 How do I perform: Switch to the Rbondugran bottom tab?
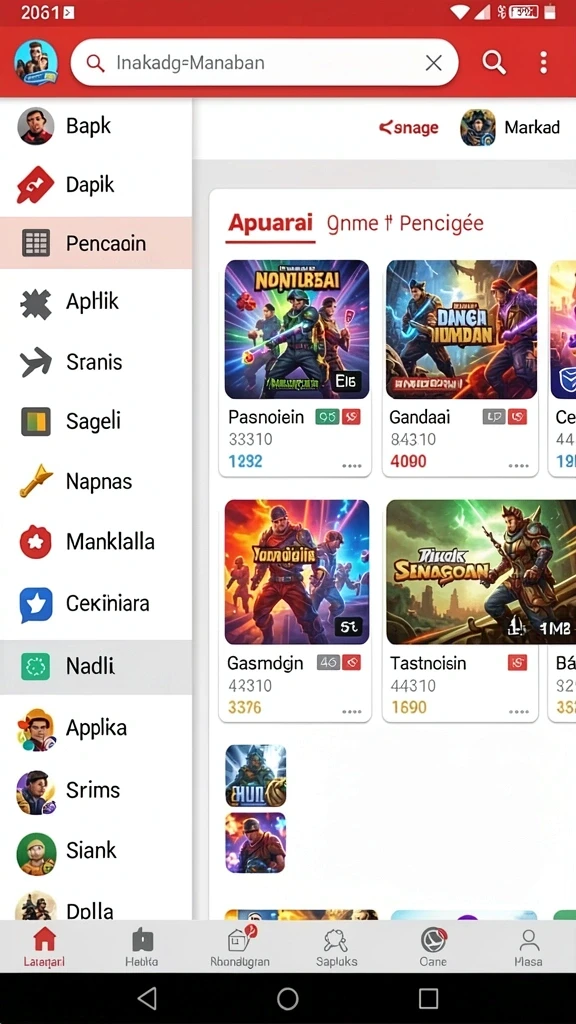(240, 946)
